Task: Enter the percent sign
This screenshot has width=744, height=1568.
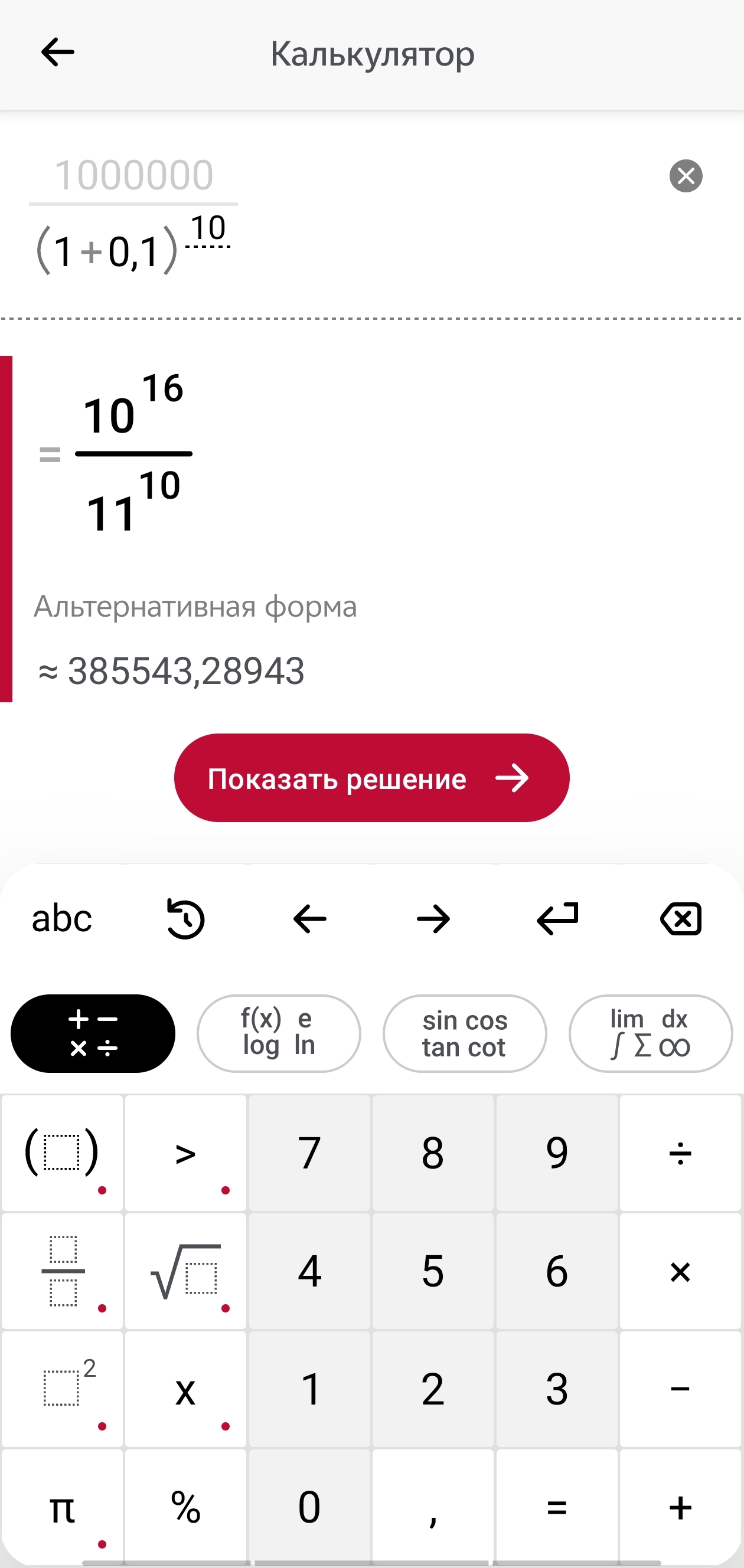Action: pyautogui.click(x=185, y=1507)
